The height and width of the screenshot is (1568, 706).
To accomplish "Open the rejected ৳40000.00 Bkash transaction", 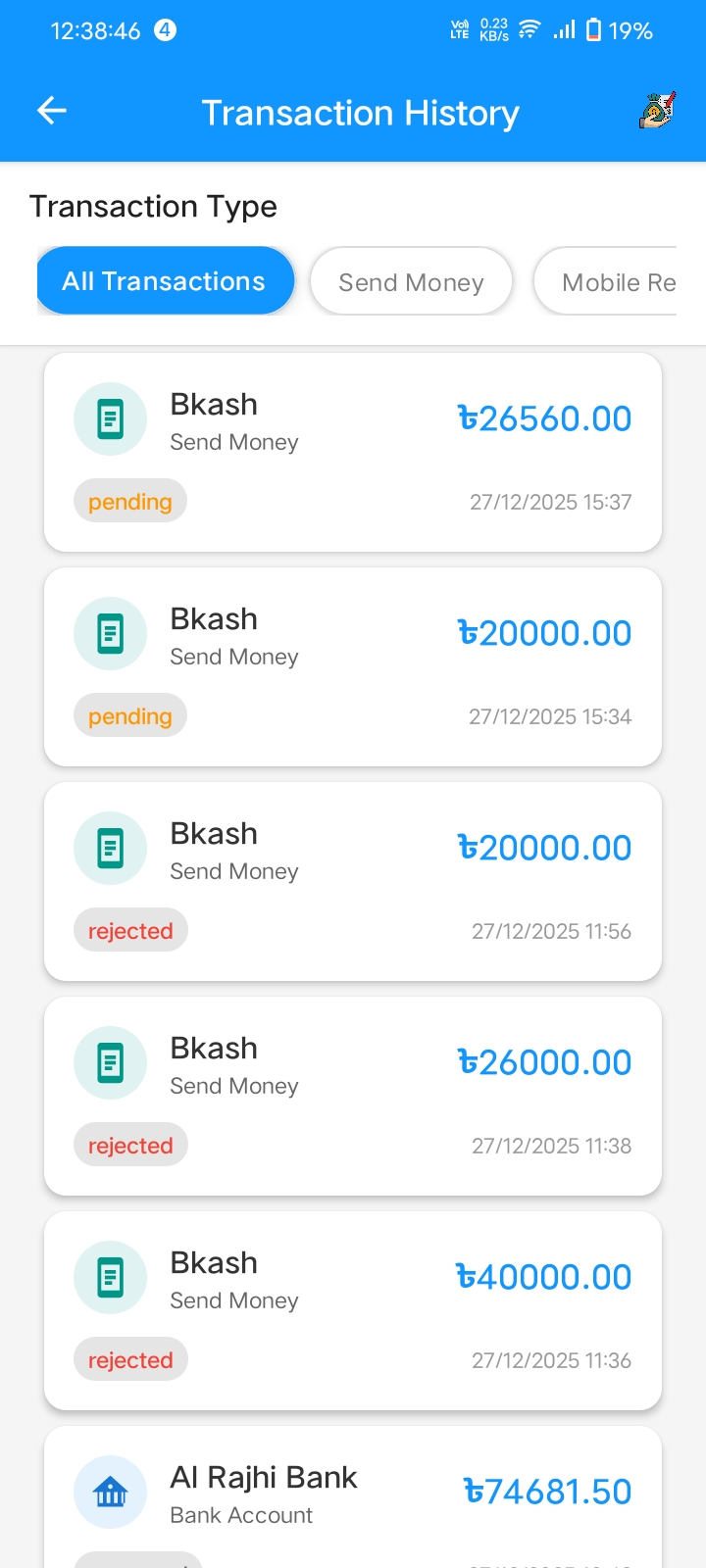I will point(353,1310).
